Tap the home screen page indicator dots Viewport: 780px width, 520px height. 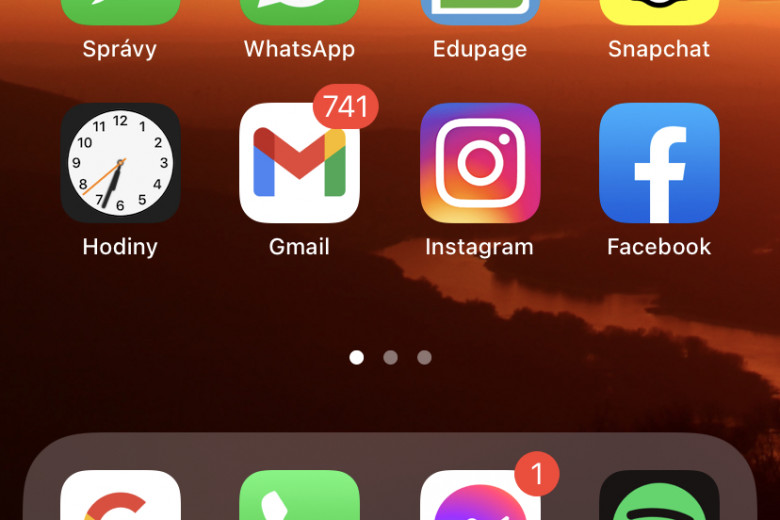pos(390,357)
